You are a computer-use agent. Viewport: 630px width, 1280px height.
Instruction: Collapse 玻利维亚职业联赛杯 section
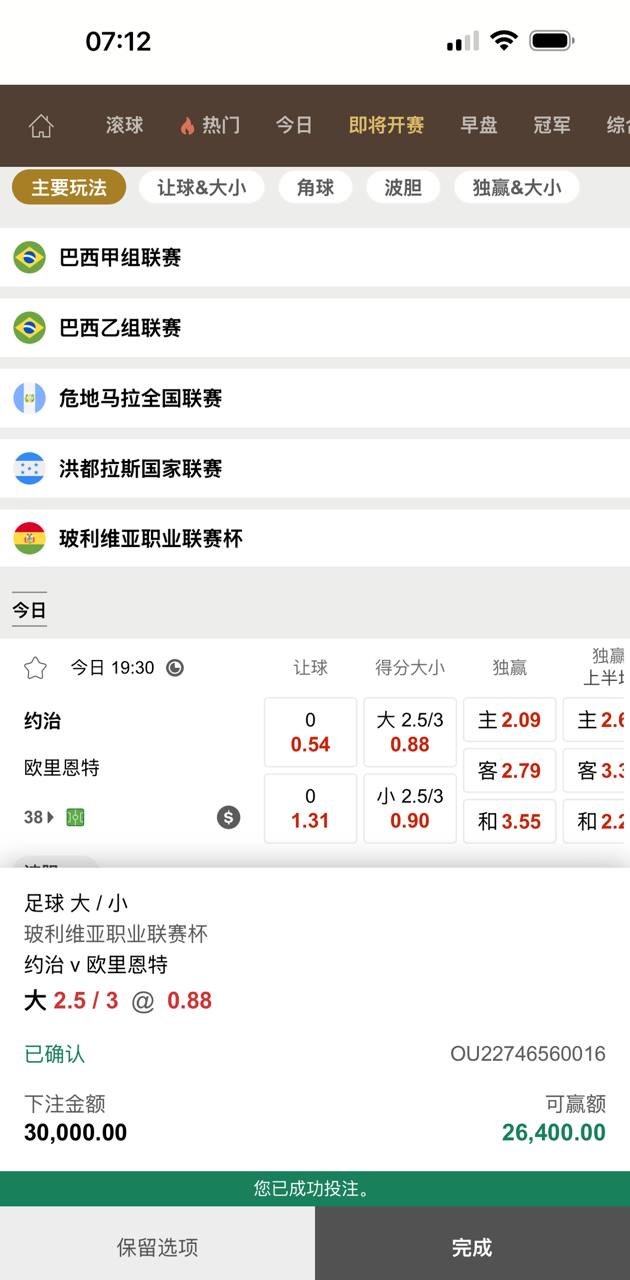pos(315,538)
